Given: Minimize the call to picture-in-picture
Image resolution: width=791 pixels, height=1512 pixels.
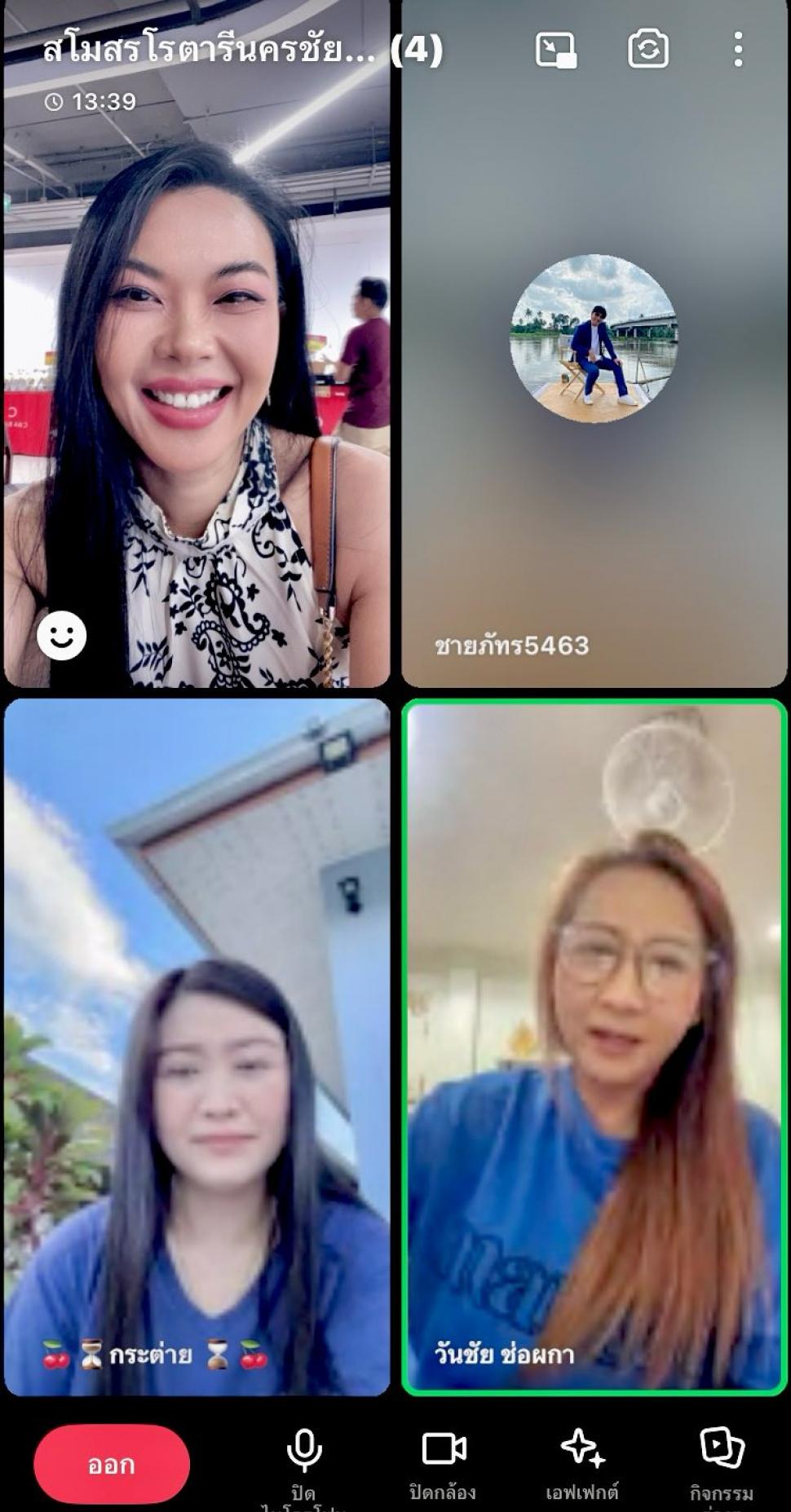Looking at the screenshot, I should (x=556, y=50).
